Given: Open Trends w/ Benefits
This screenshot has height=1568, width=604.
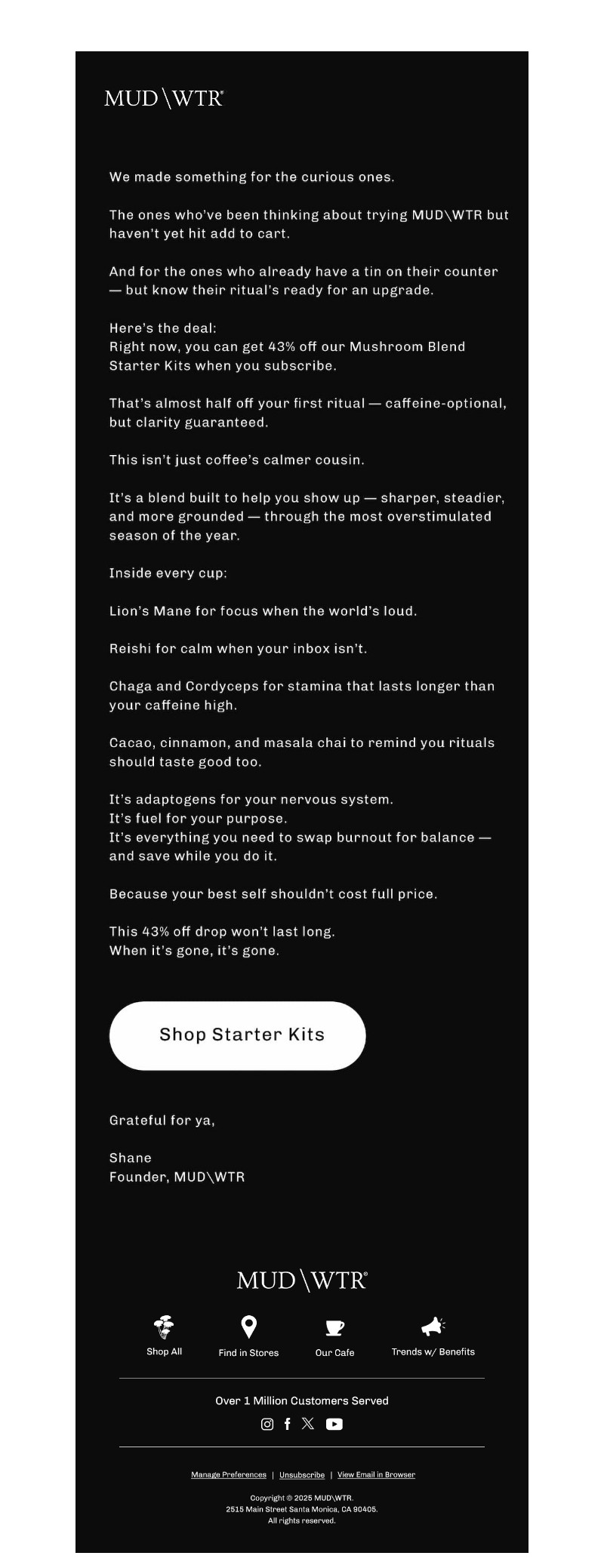Looking at the screenshot, I should [x=433, y=1336].
